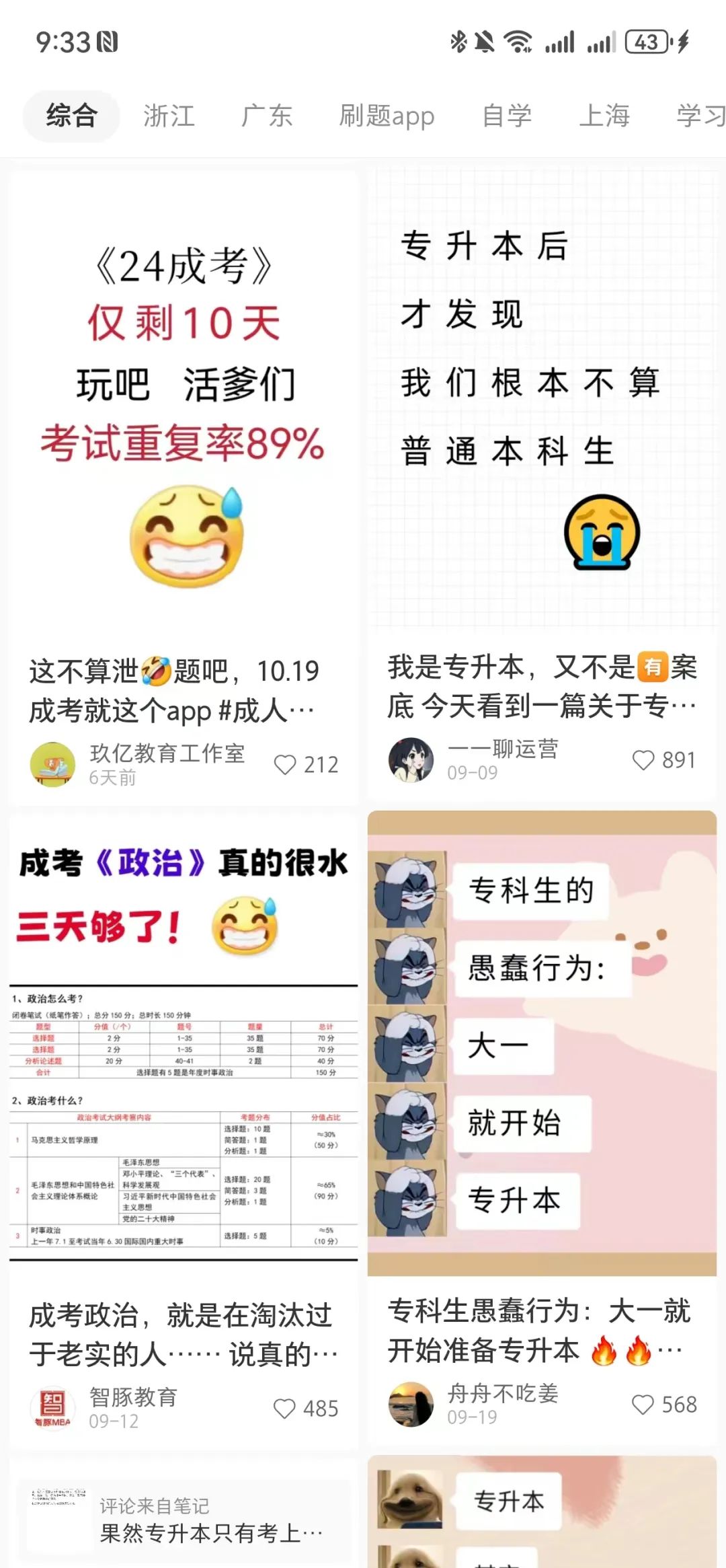Select the 刷题app tab

click(387, 116)
